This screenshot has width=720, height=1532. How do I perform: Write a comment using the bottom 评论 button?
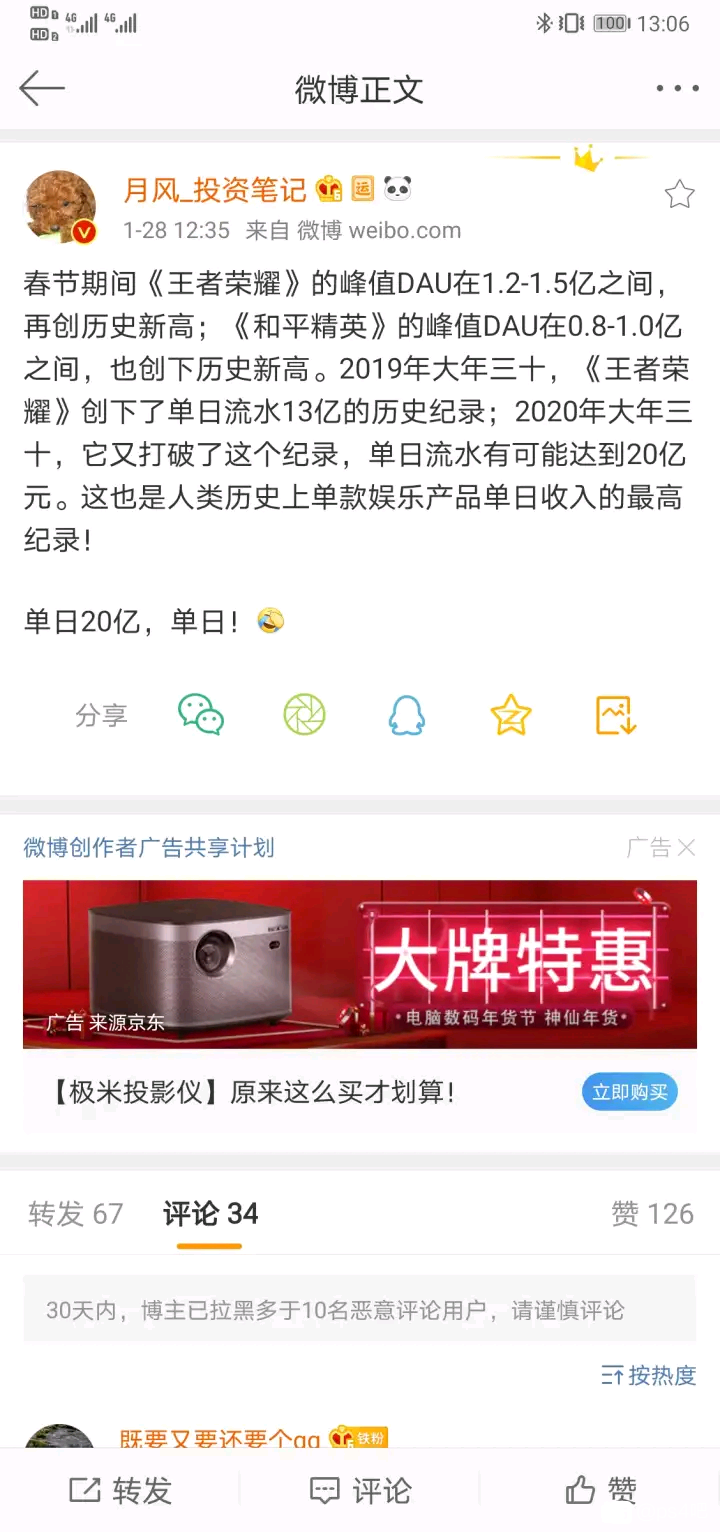(x=360, y=1490)
